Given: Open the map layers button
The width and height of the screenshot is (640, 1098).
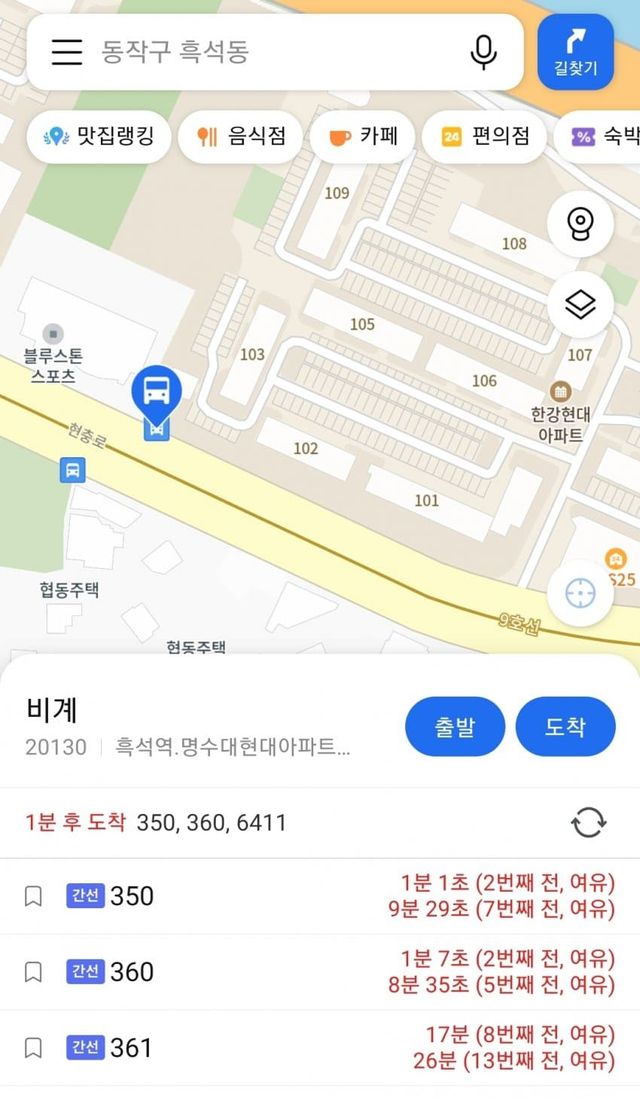Looking at the screenshot, I should pos(581,304).
